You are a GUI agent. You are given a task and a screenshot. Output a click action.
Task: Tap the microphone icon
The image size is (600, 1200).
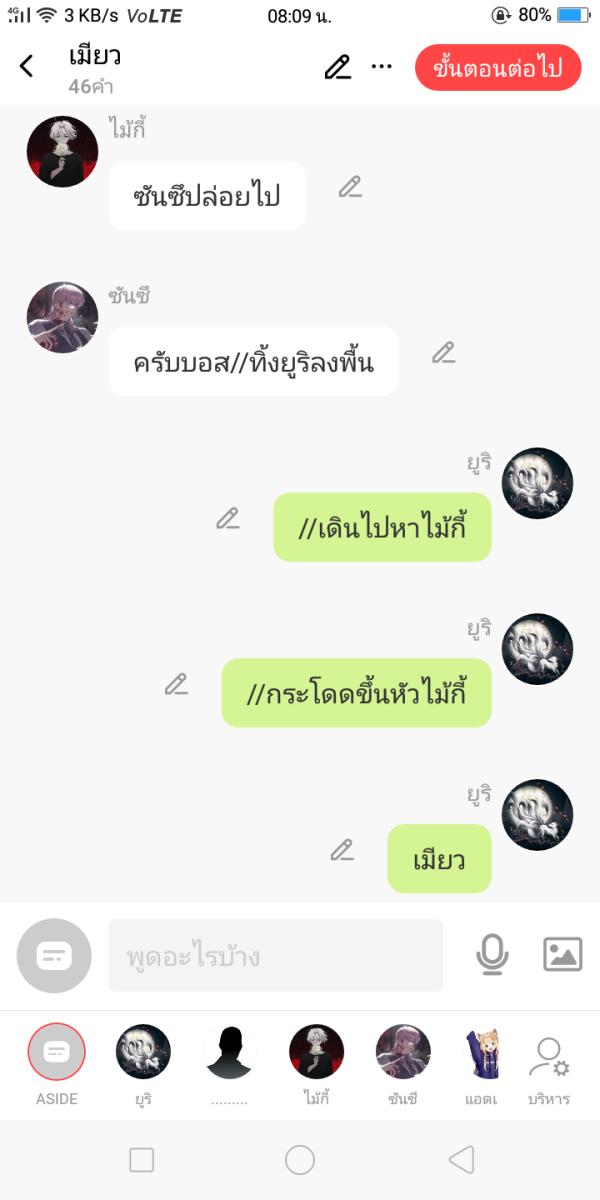click(x=491, y=955)
